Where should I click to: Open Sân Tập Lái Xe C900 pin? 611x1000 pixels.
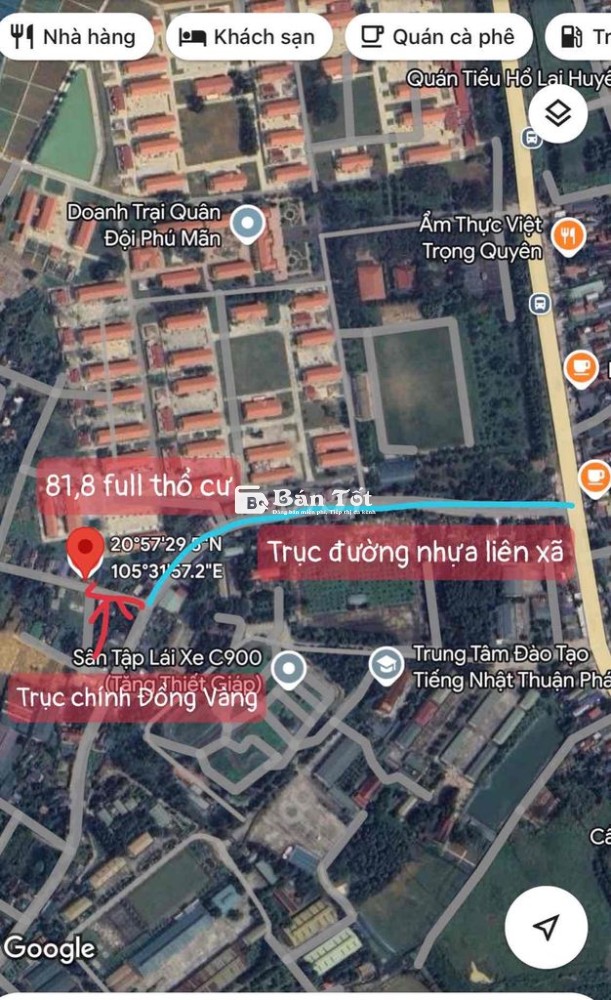point(288,670)
